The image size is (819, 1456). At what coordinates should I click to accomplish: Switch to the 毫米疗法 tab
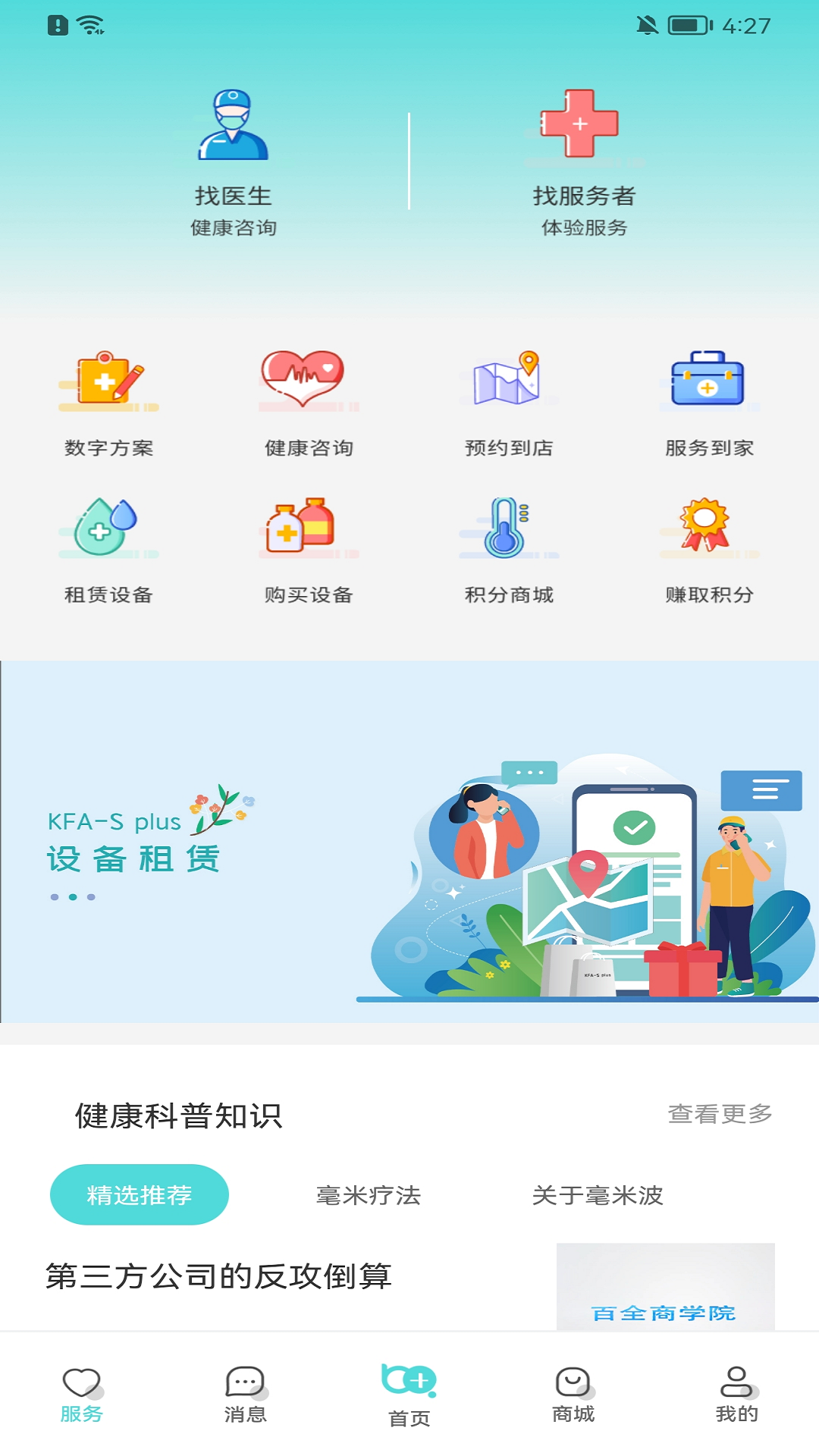[x=369, y=1195]
